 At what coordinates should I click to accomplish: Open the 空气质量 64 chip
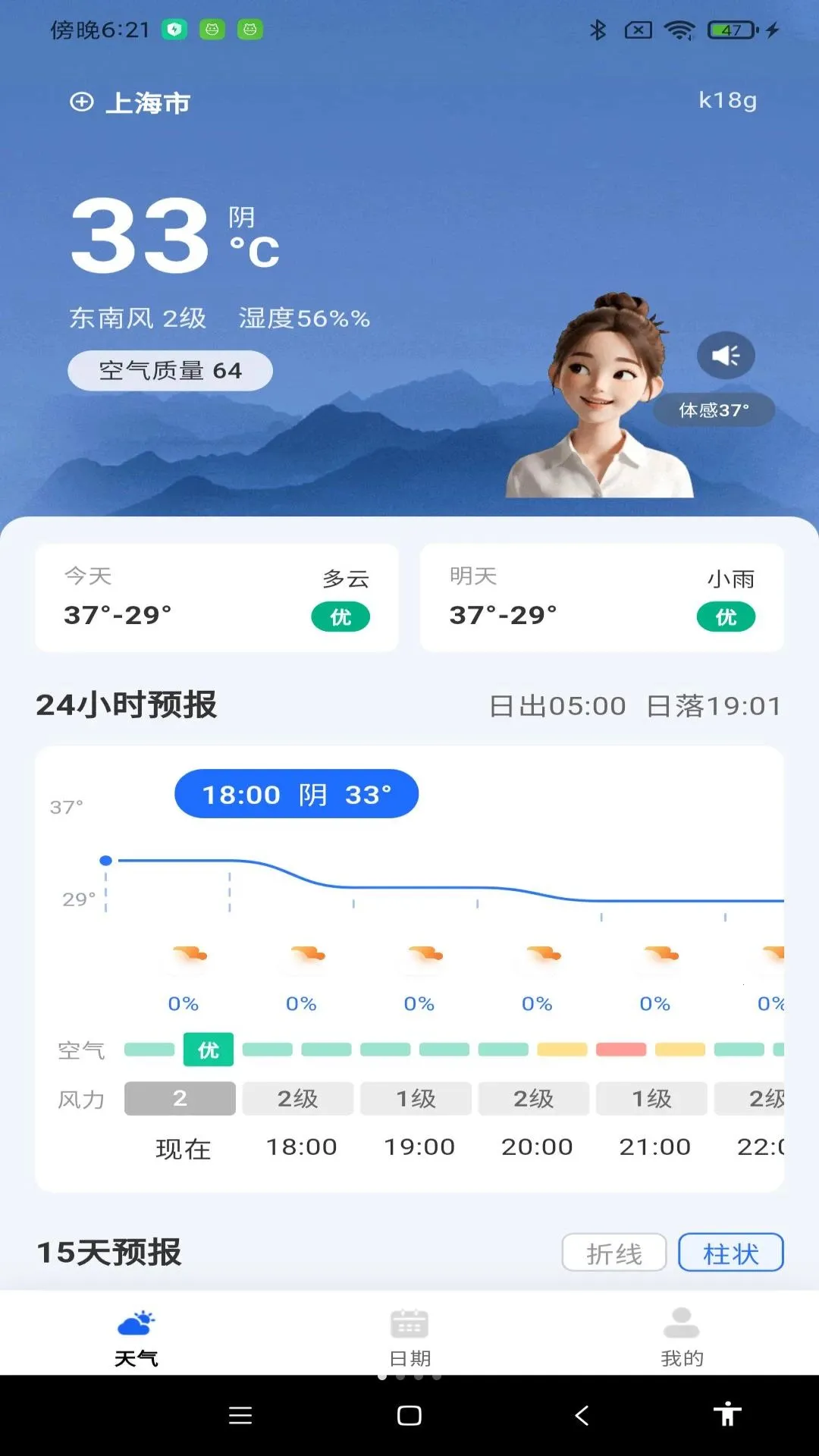(170, 370)
